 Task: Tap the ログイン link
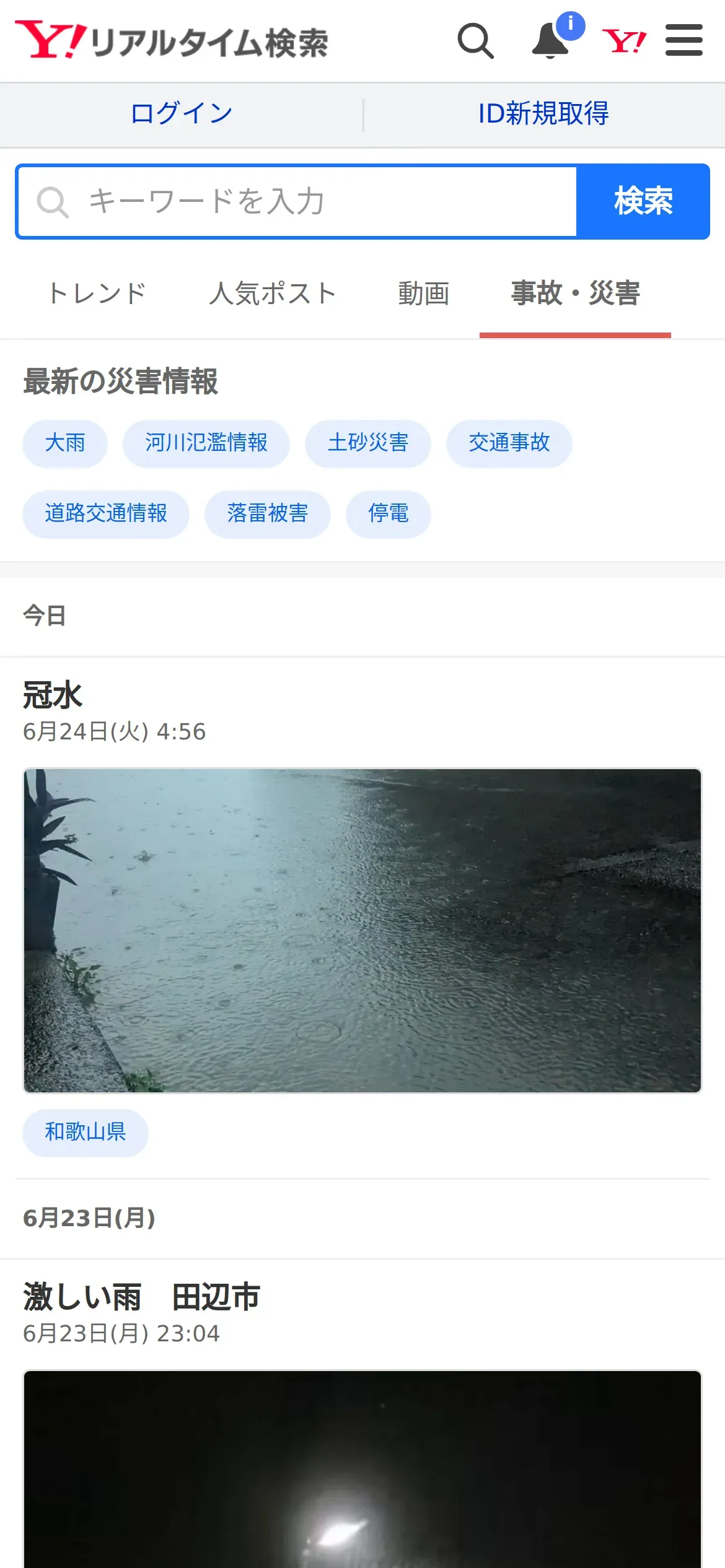[x=182, y=114]
